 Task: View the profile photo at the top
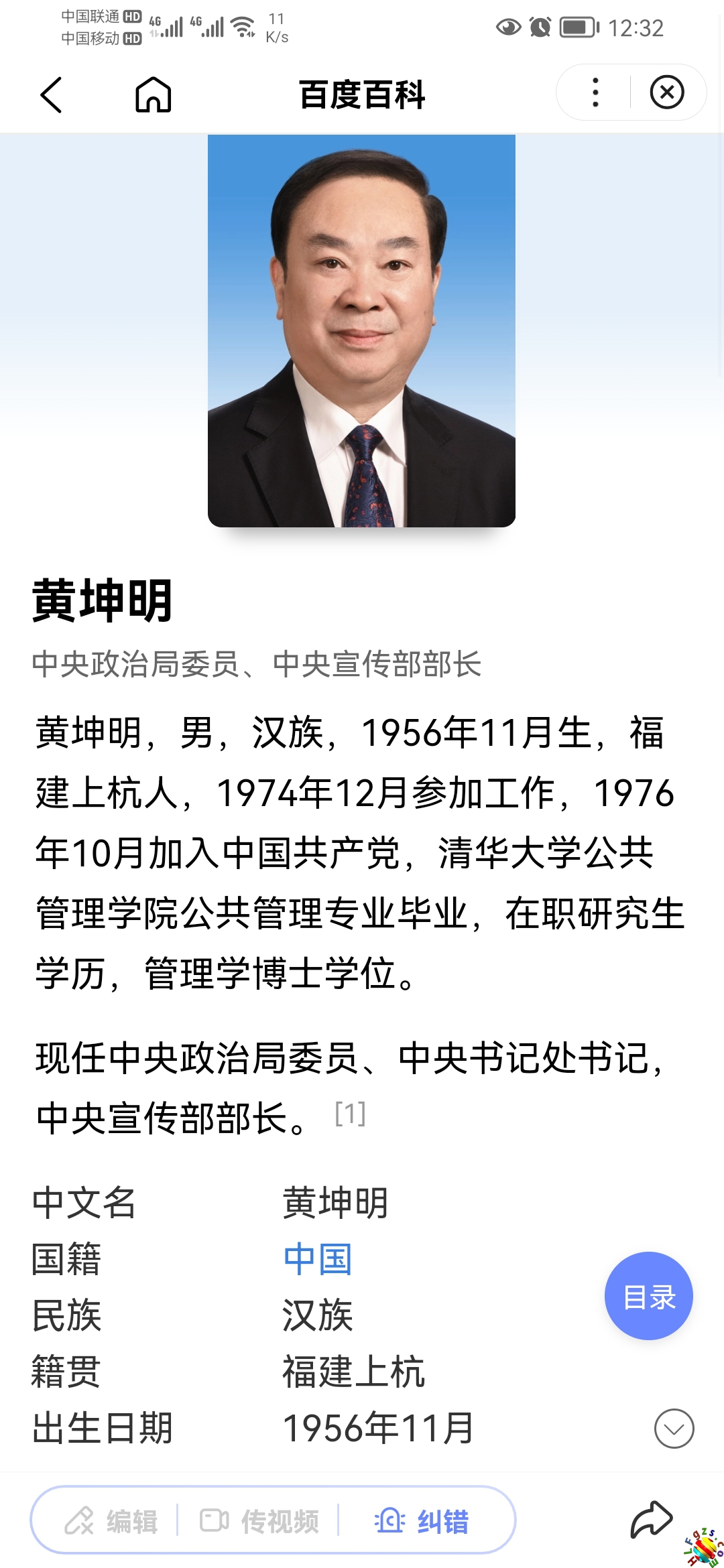point(361,331)
